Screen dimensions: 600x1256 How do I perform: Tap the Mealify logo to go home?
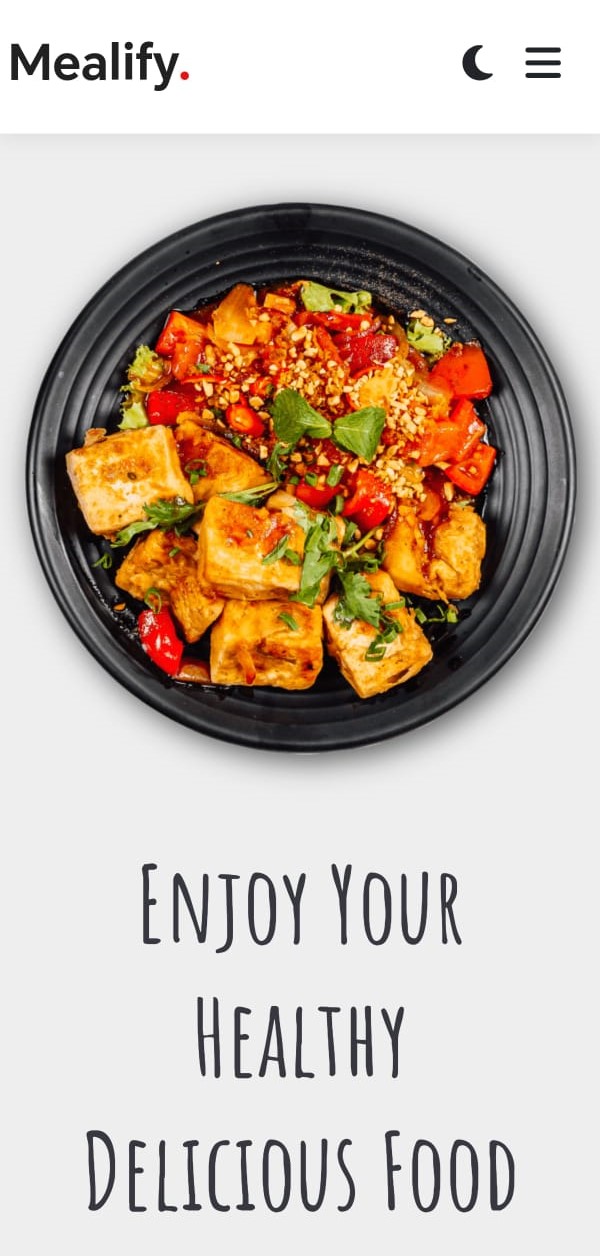coord(99,64)
